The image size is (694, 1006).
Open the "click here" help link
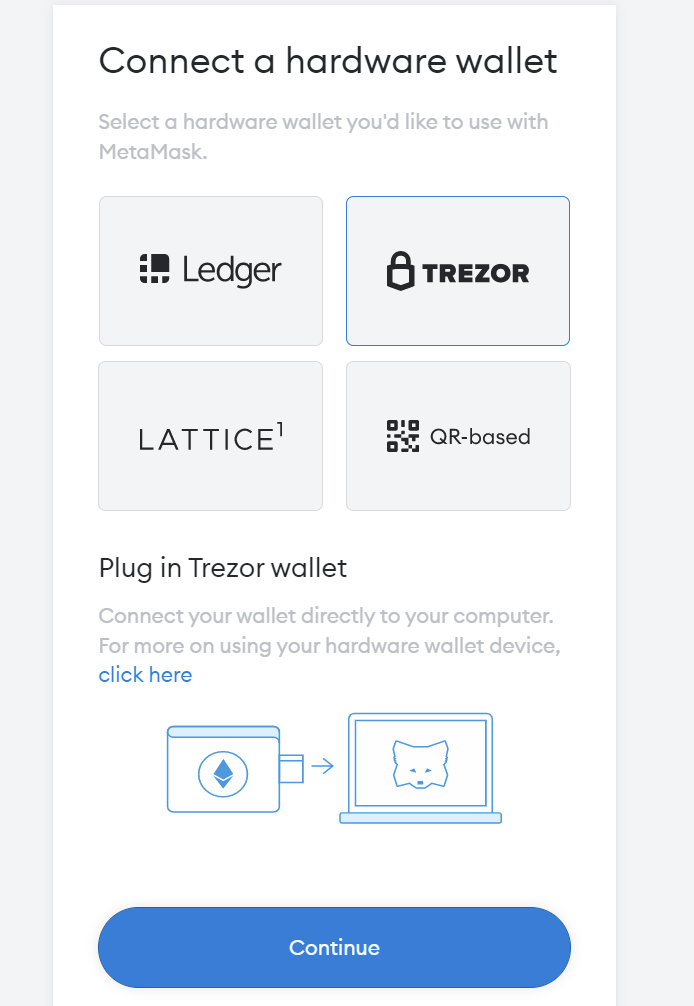pyautogui.click(x=145, y=675)
